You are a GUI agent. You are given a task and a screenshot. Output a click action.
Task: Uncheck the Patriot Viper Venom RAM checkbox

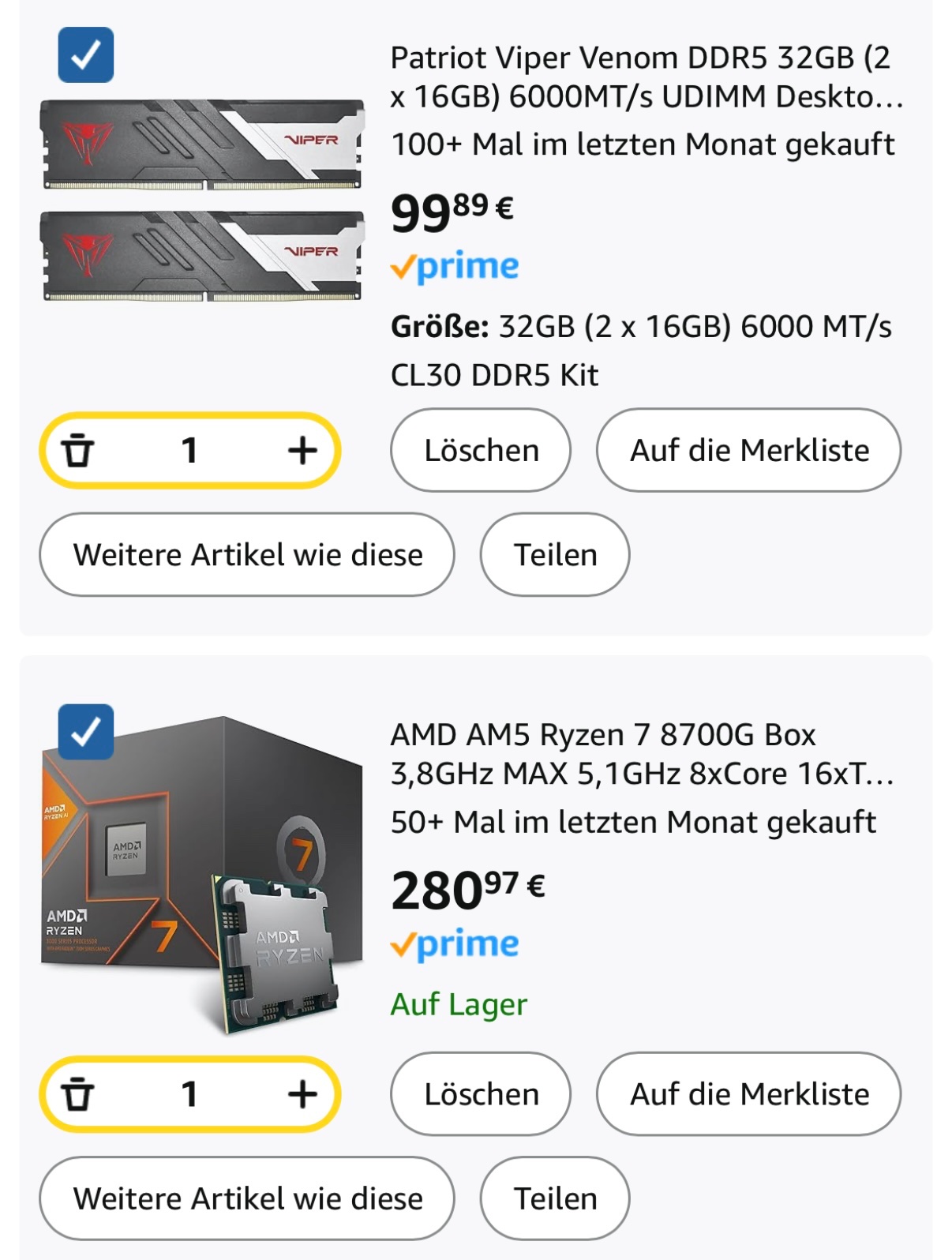[x=85, y=54]
